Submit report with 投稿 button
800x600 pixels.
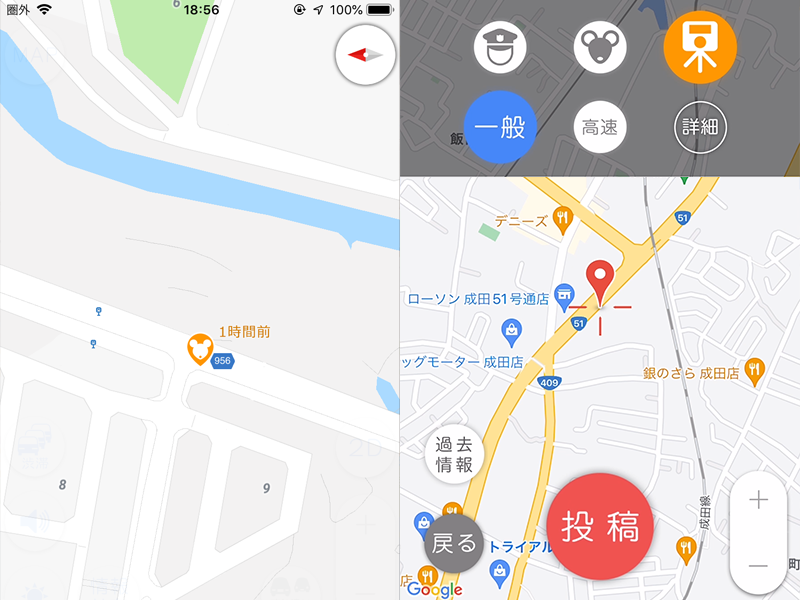[600, 527]
